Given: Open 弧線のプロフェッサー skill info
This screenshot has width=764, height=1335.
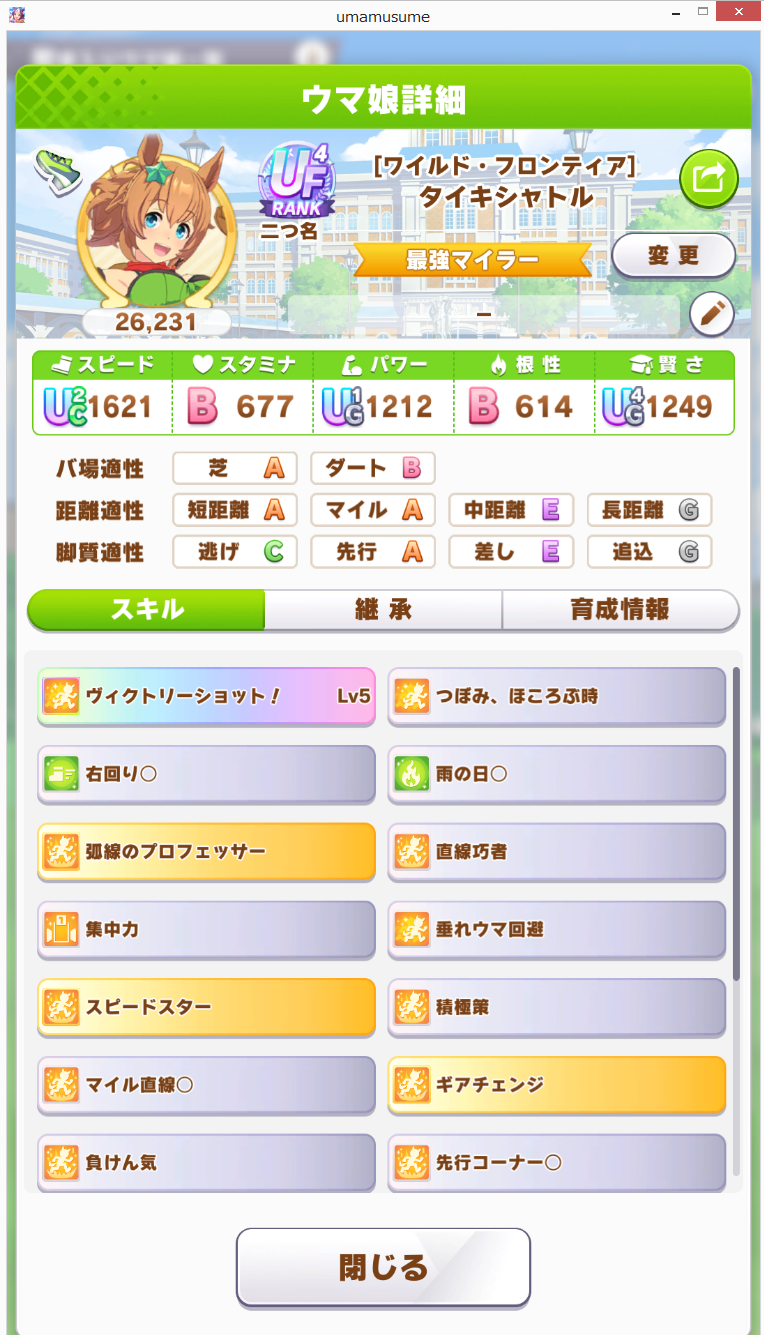Looking at the screenshot, I should [x=206, y=852].
